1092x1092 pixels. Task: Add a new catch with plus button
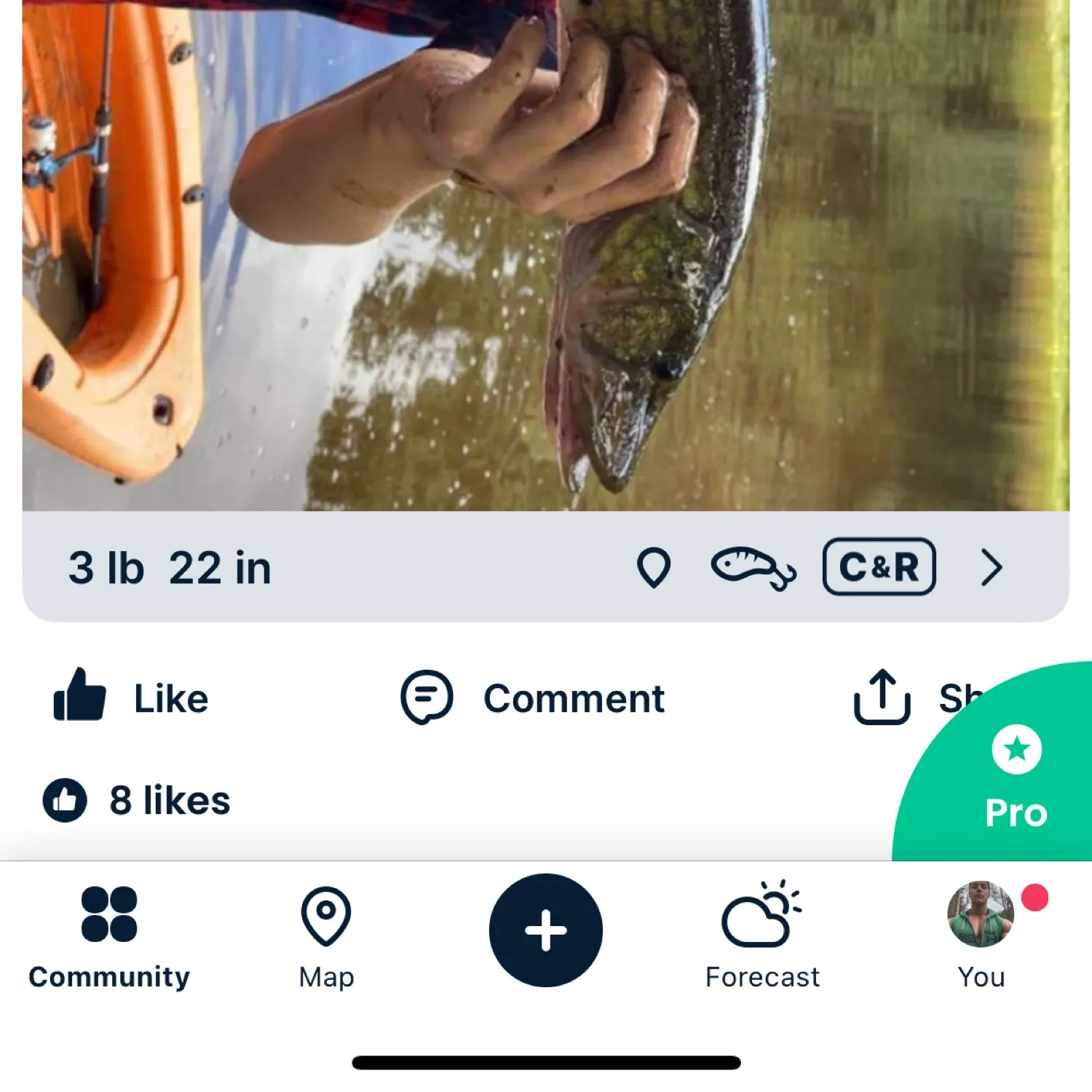coord(546,930)
